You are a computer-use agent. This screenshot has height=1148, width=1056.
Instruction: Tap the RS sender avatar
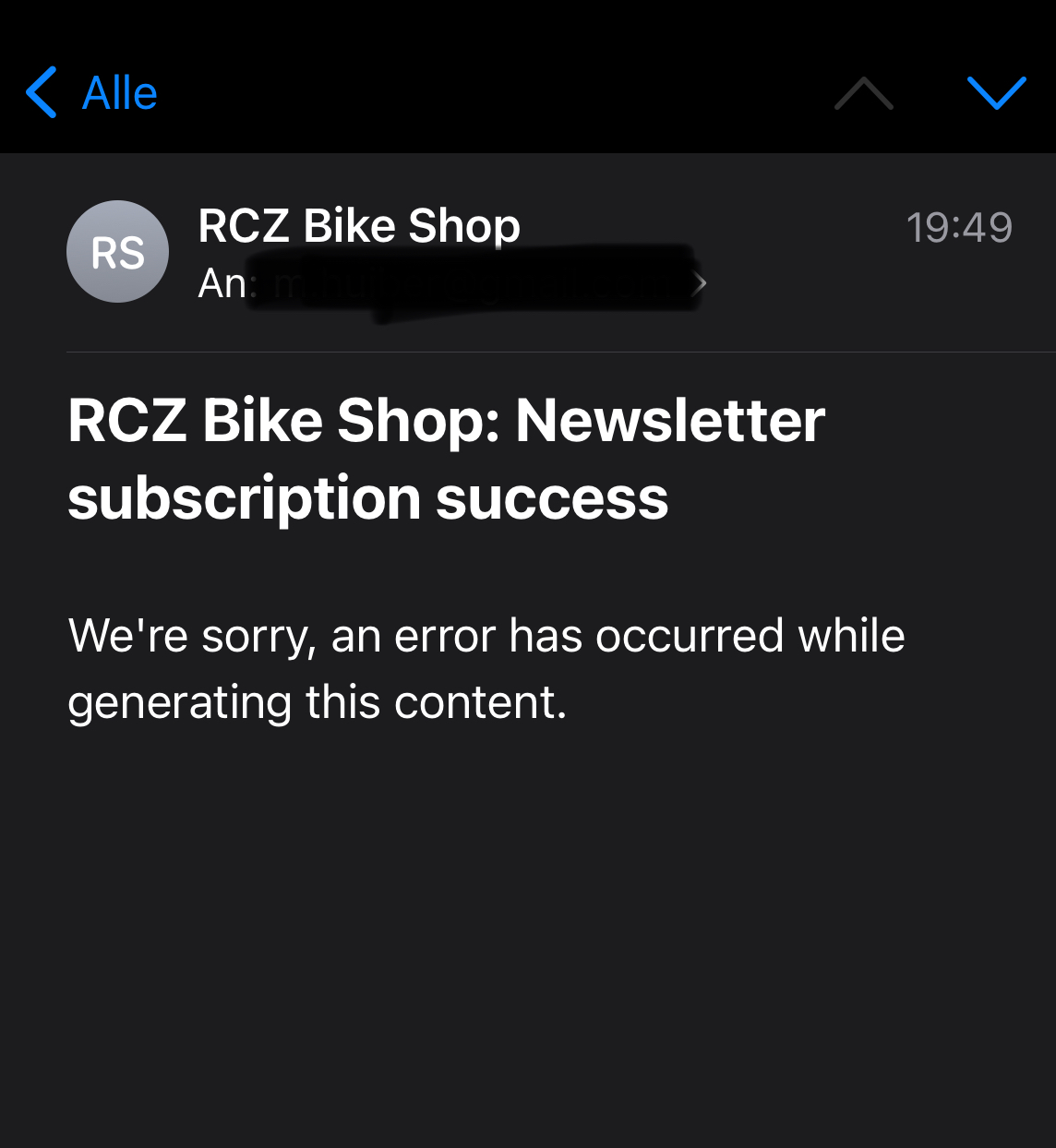point(117,252)
